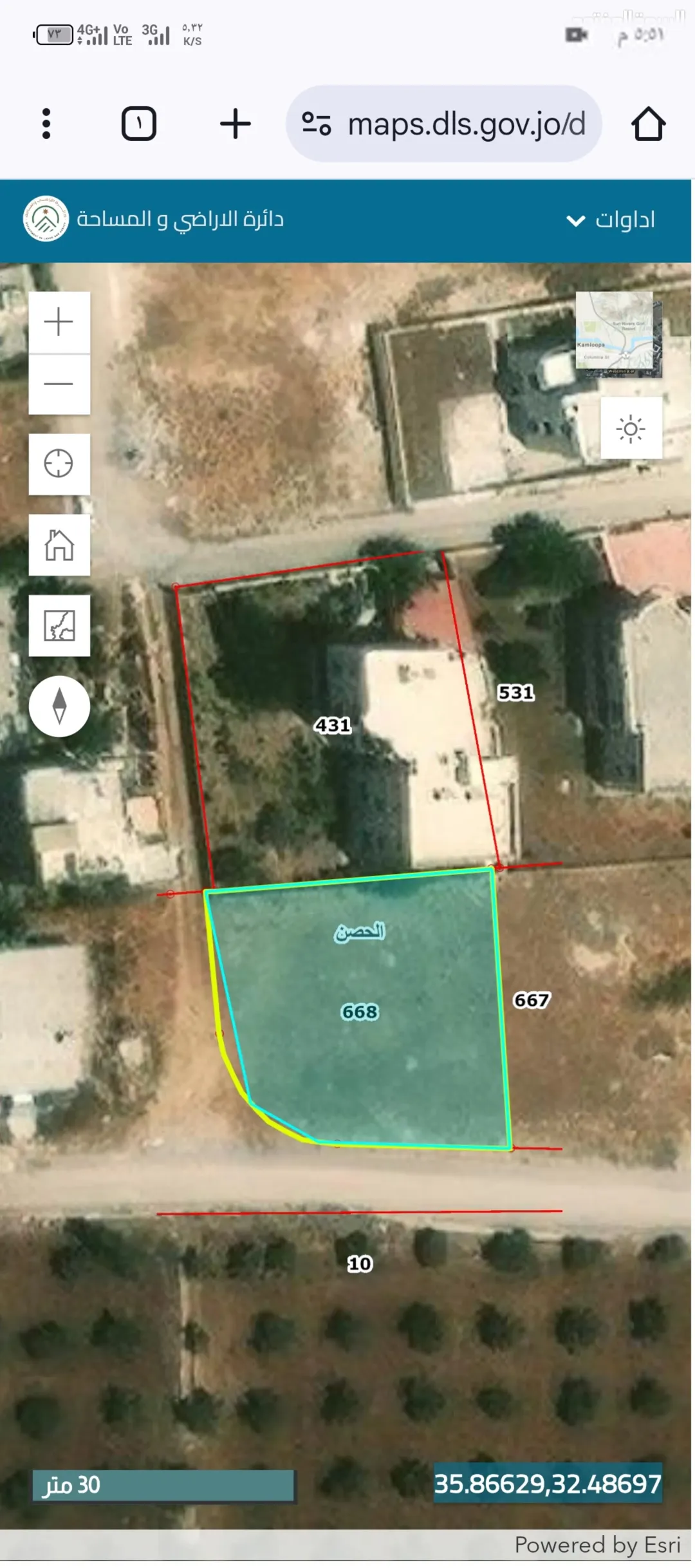The height and width of the screenshot is (1568, 695).
Task: Zoom out of the map
Action: (59, 384)
